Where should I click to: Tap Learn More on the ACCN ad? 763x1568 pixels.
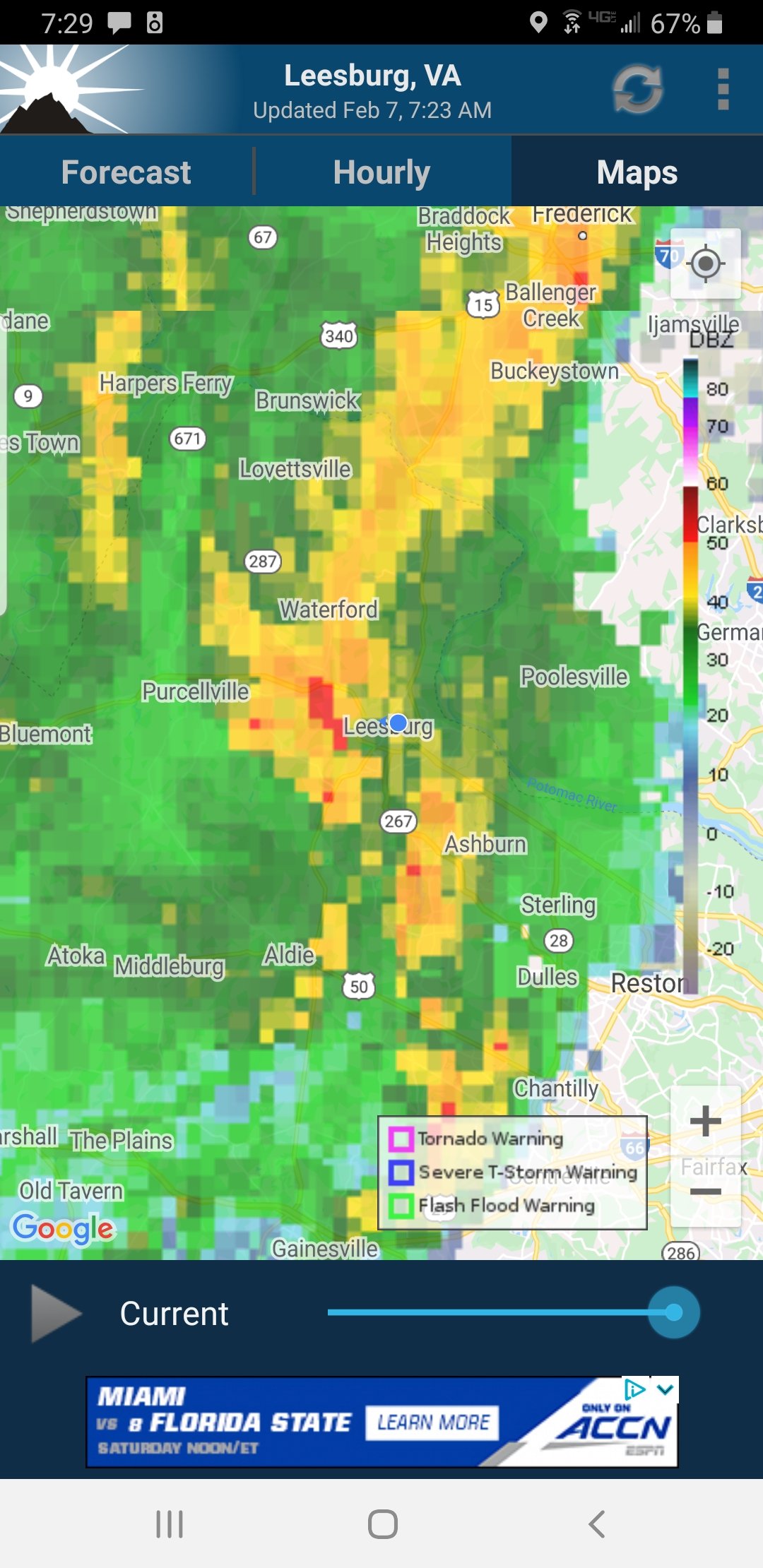coord(432,1422)
